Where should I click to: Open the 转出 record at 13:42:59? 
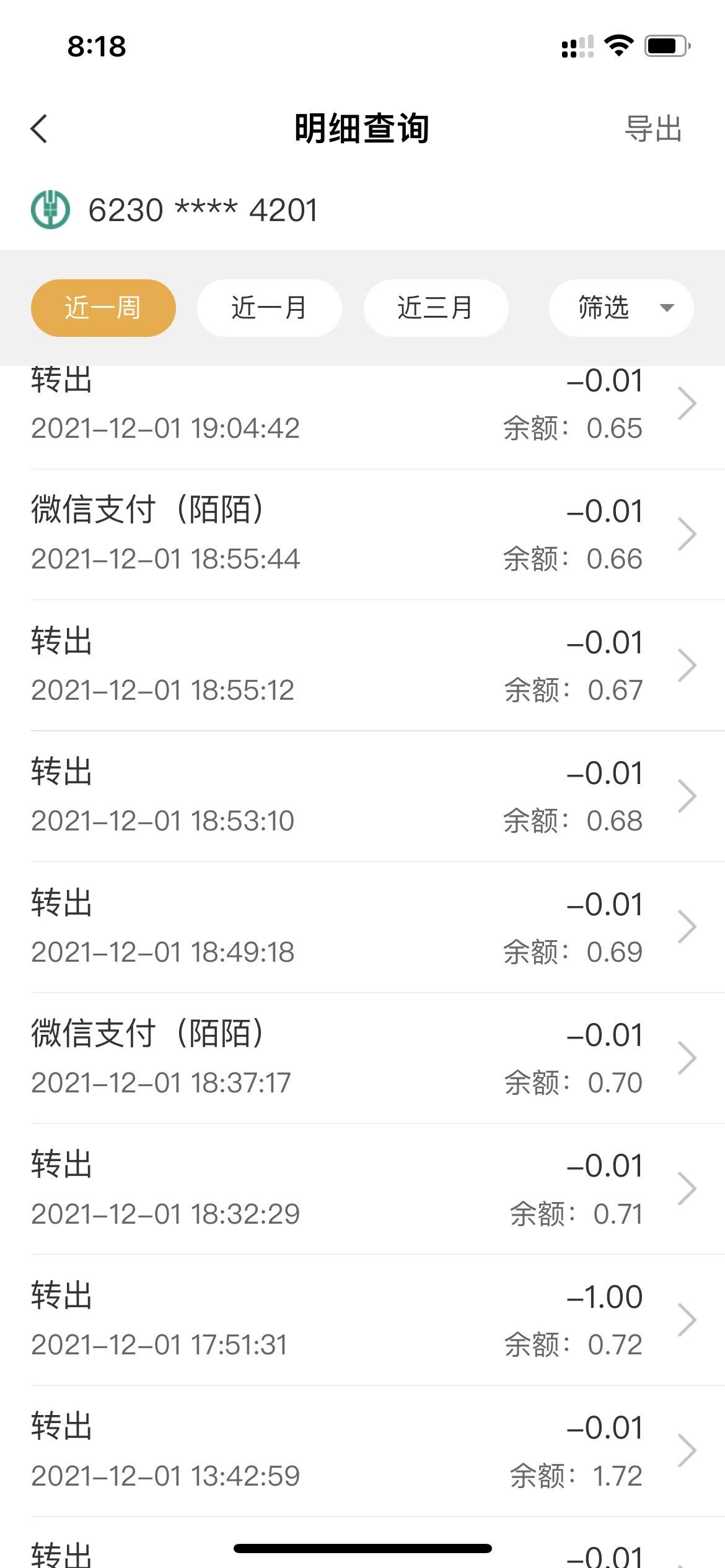pyautogui.click(x=362, y=1451)
